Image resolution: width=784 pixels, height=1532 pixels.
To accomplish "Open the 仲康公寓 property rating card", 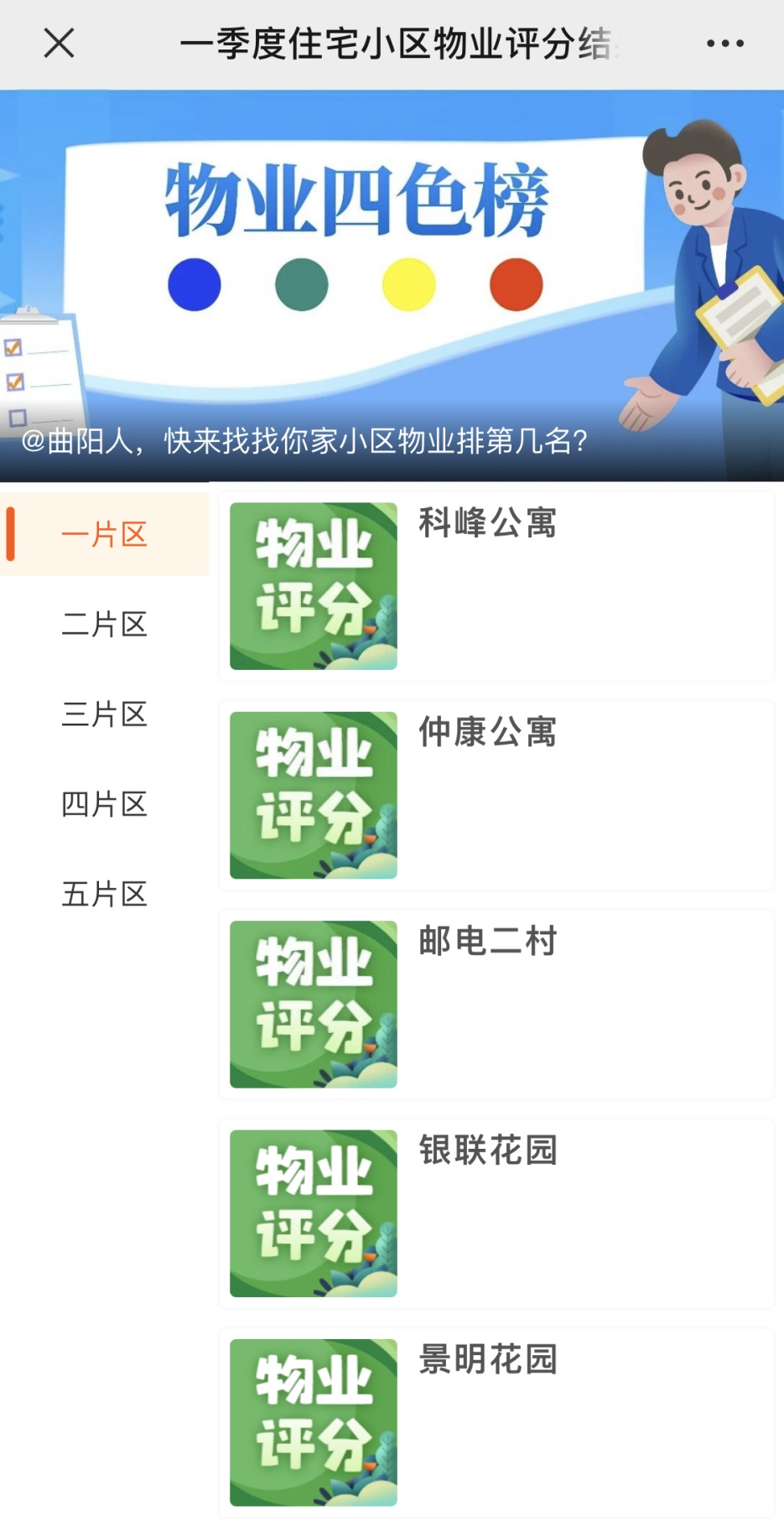I will [496, 795].
